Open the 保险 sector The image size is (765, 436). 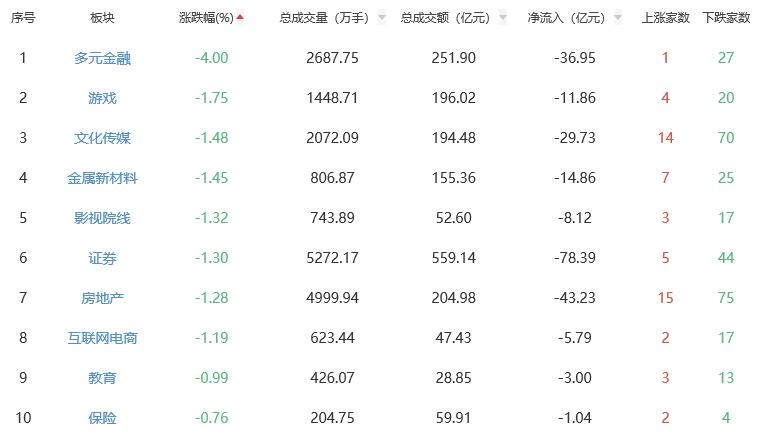pyautogui.click(x=102, y=418)
